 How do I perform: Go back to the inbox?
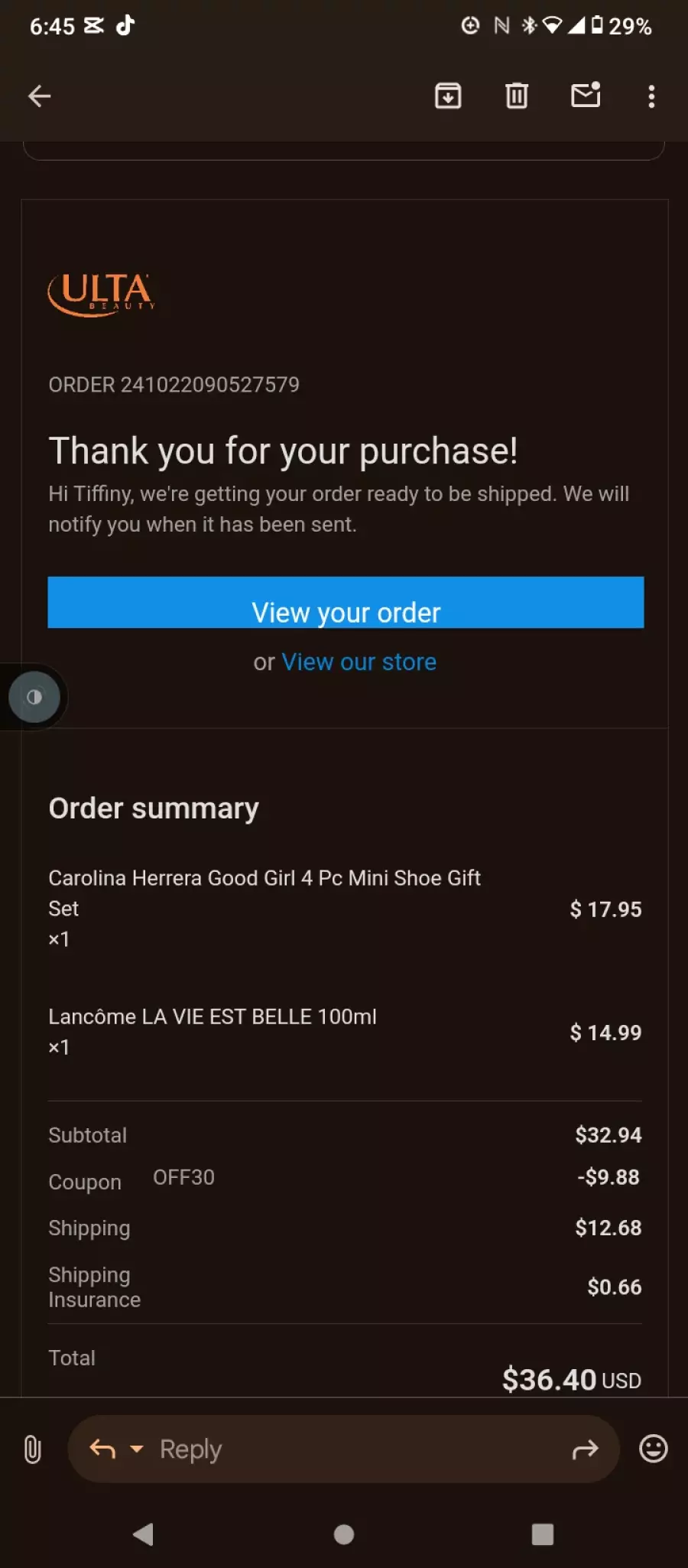(x=39, y=96)
